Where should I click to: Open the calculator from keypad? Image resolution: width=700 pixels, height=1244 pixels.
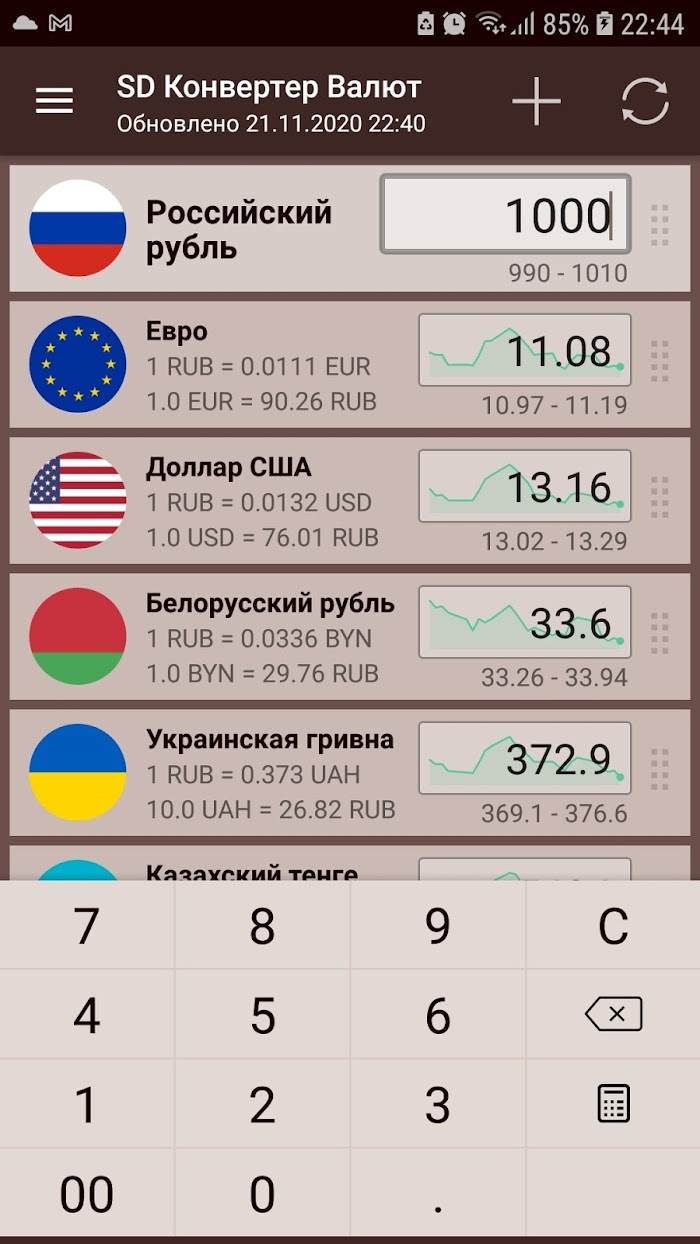(x=613, y=1104)
